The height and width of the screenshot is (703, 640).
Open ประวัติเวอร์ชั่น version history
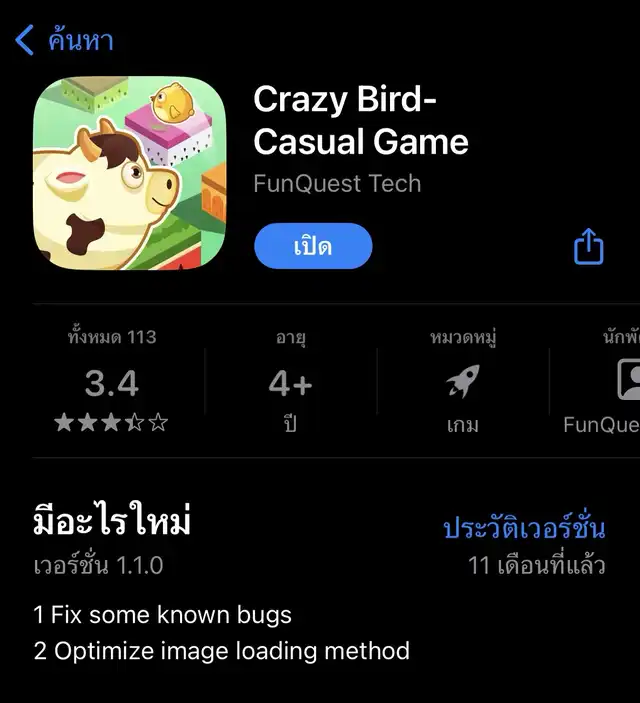coord(523,528)
